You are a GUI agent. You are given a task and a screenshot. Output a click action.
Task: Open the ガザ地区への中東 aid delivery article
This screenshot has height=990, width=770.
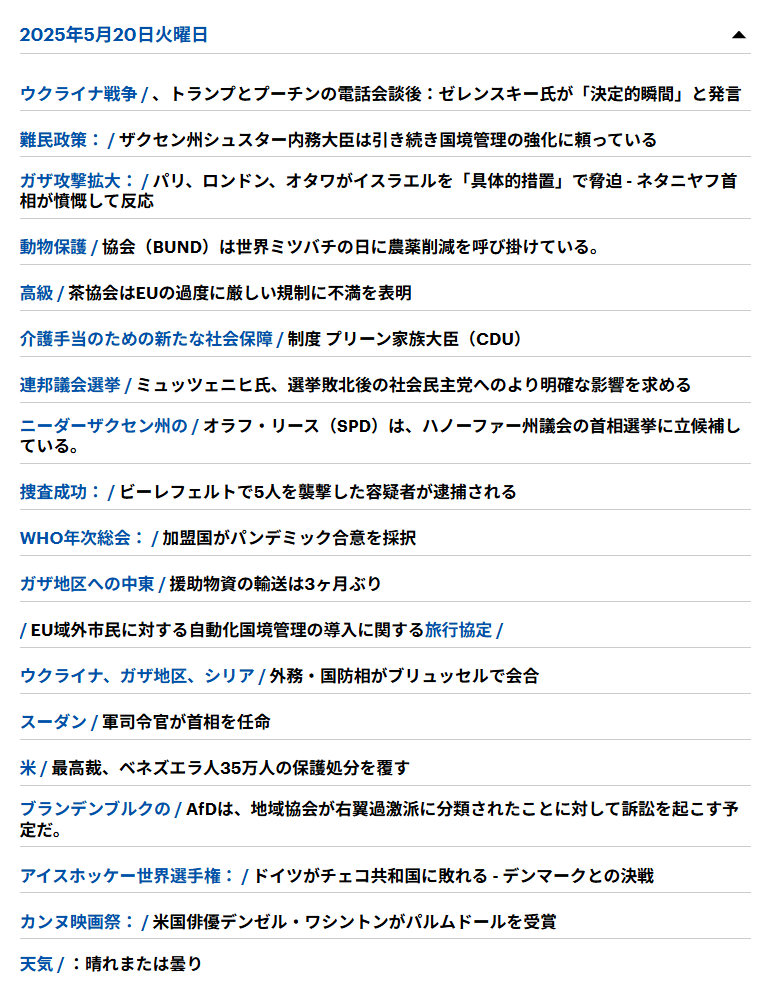point(201,584)
